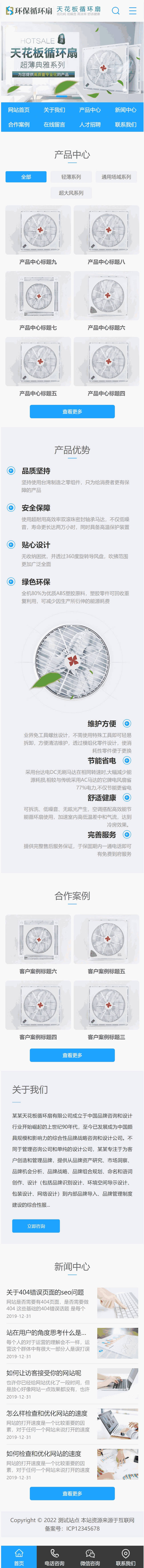Image resolution: width=144 pixels, height=1568 pixels.
Task: Select the 轻薄系列 product filter
Action: tap(71, 177)
